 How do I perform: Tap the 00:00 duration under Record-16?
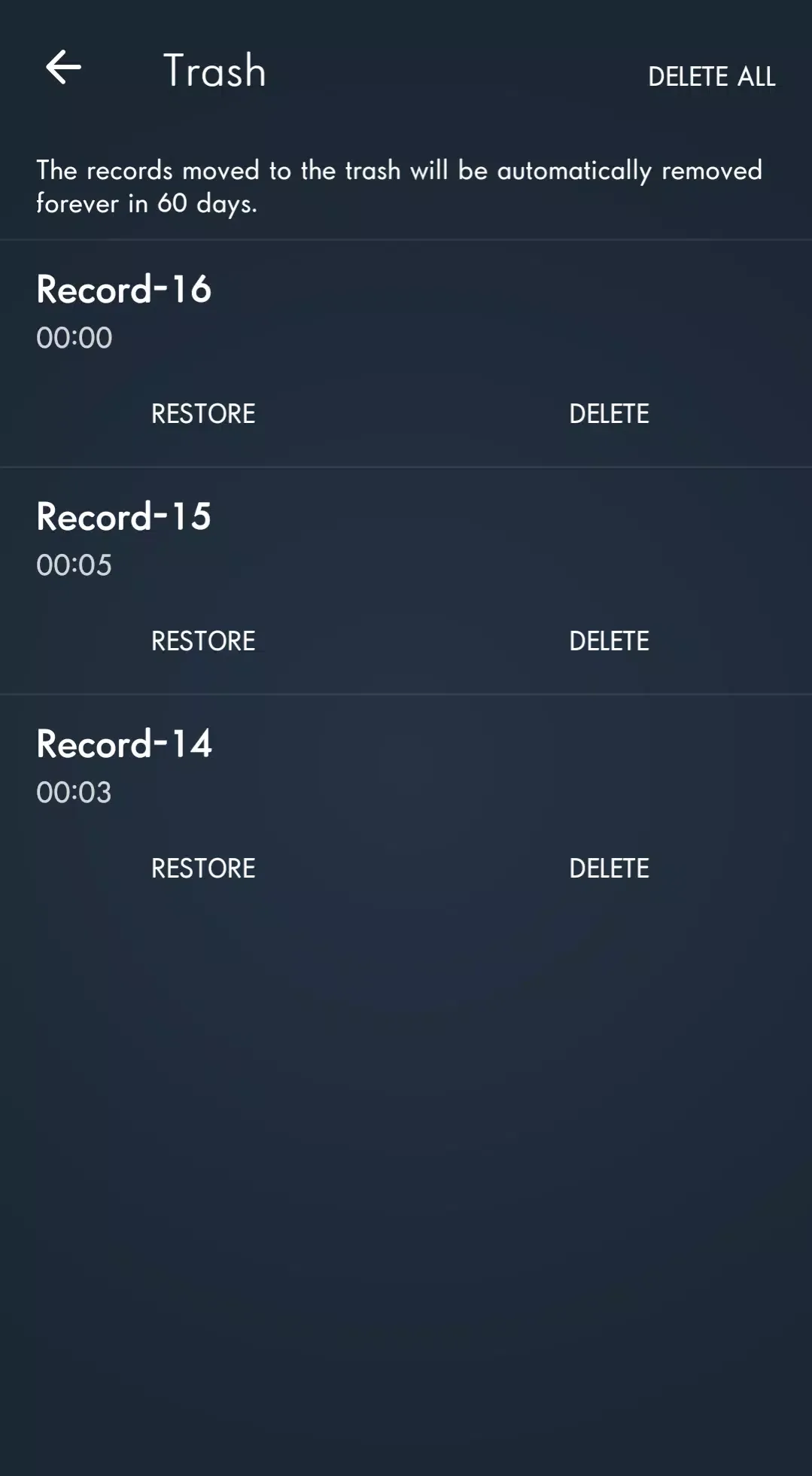pyautogui.click(x=74, y=338)
